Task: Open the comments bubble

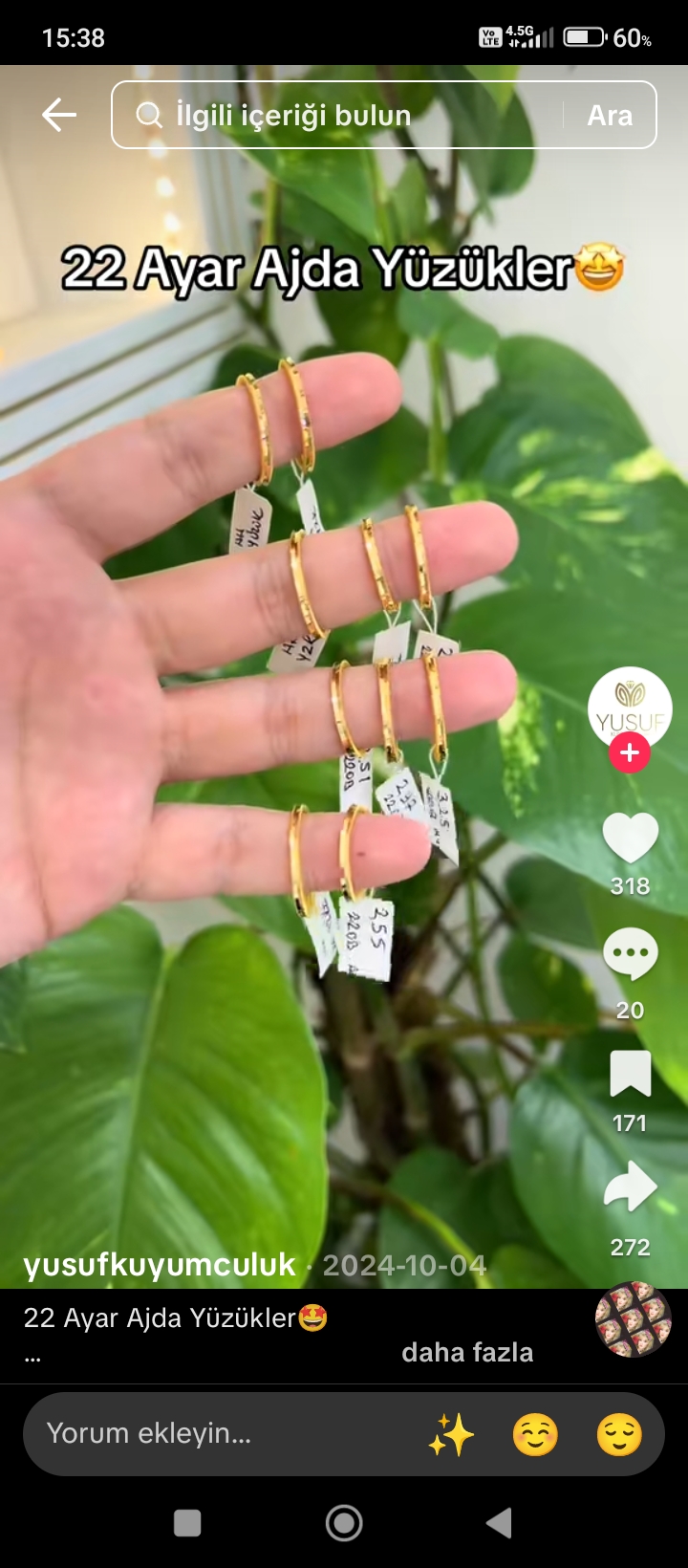Action: coord(630,954)
